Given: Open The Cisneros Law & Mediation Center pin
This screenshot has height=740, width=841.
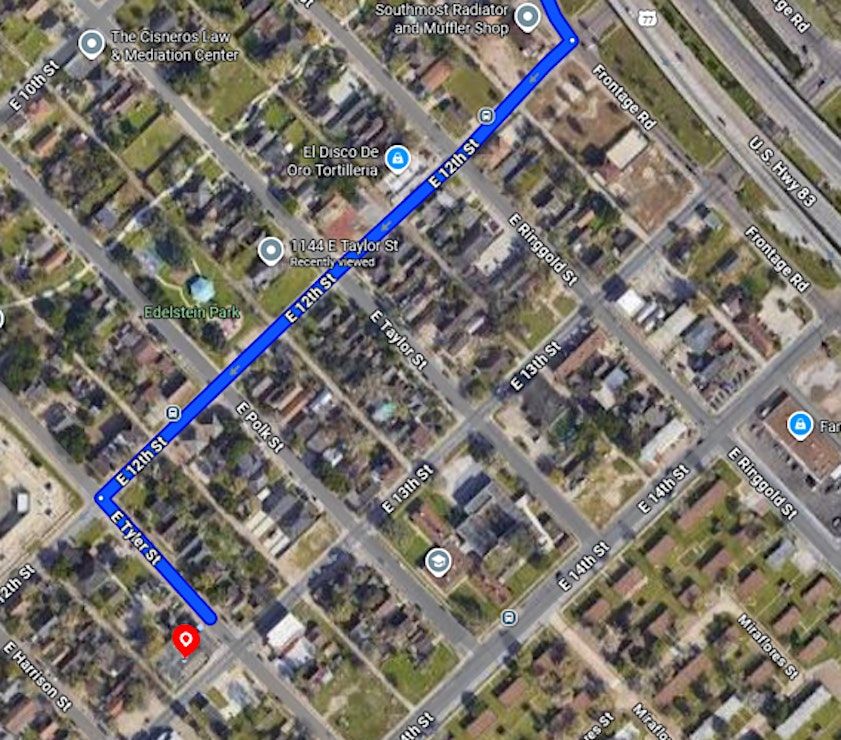Looking at the screenshot, I should pos(93,44).
